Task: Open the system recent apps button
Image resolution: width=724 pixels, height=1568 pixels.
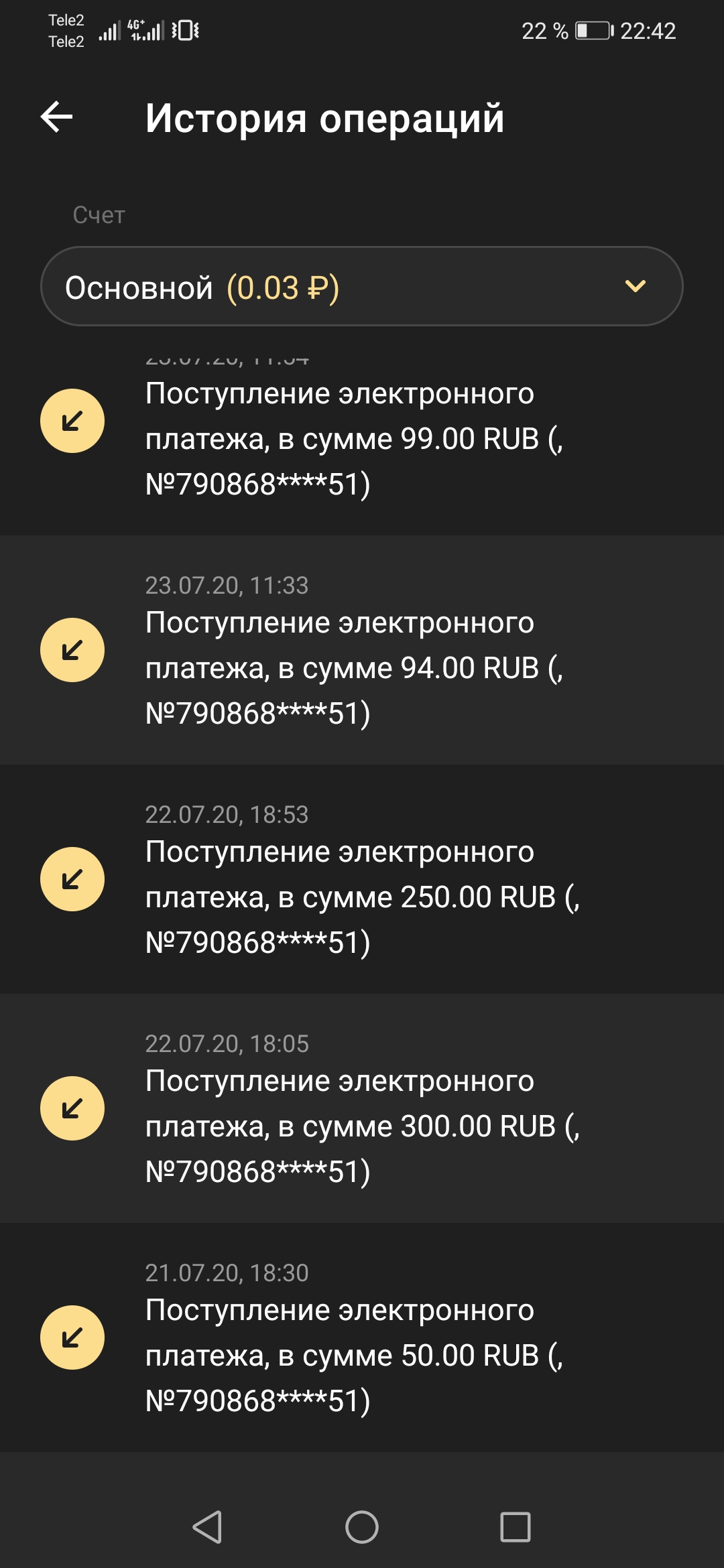Action: coord(516,1527)
